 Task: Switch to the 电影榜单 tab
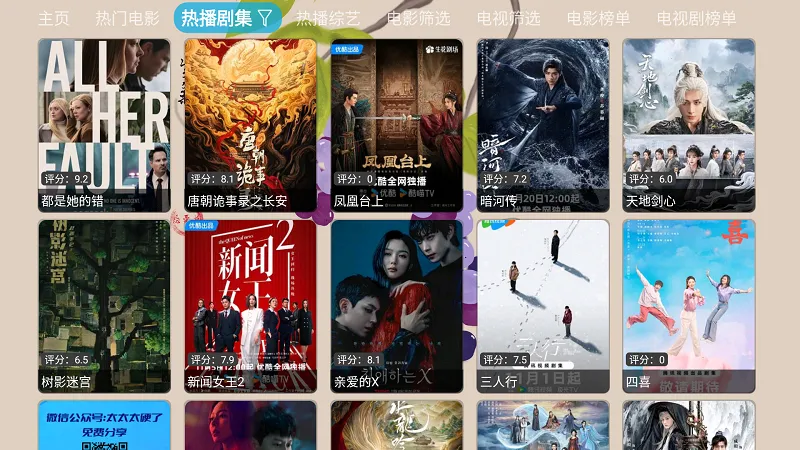(x=598, y=18)
